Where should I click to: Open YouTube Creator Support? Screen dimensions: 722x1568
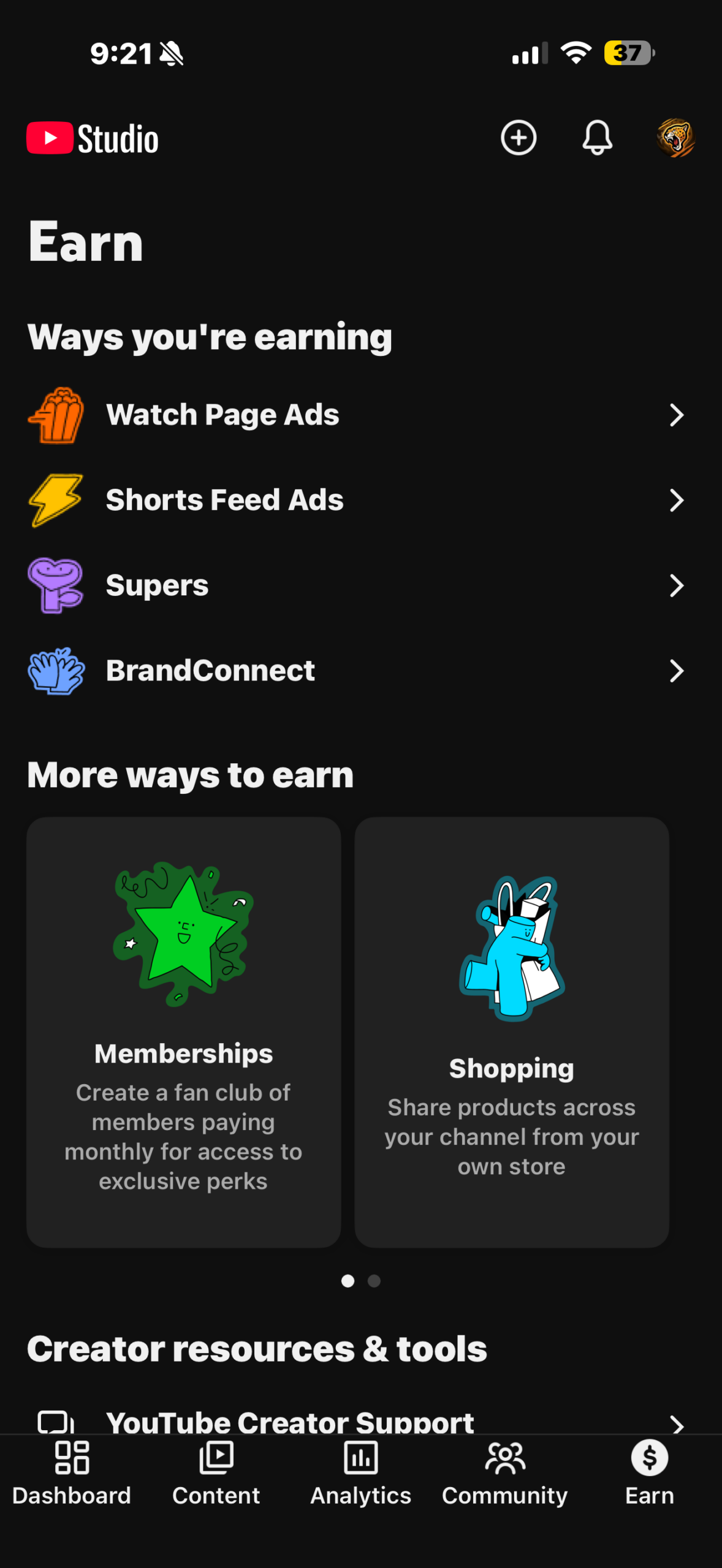(355, 1421)
